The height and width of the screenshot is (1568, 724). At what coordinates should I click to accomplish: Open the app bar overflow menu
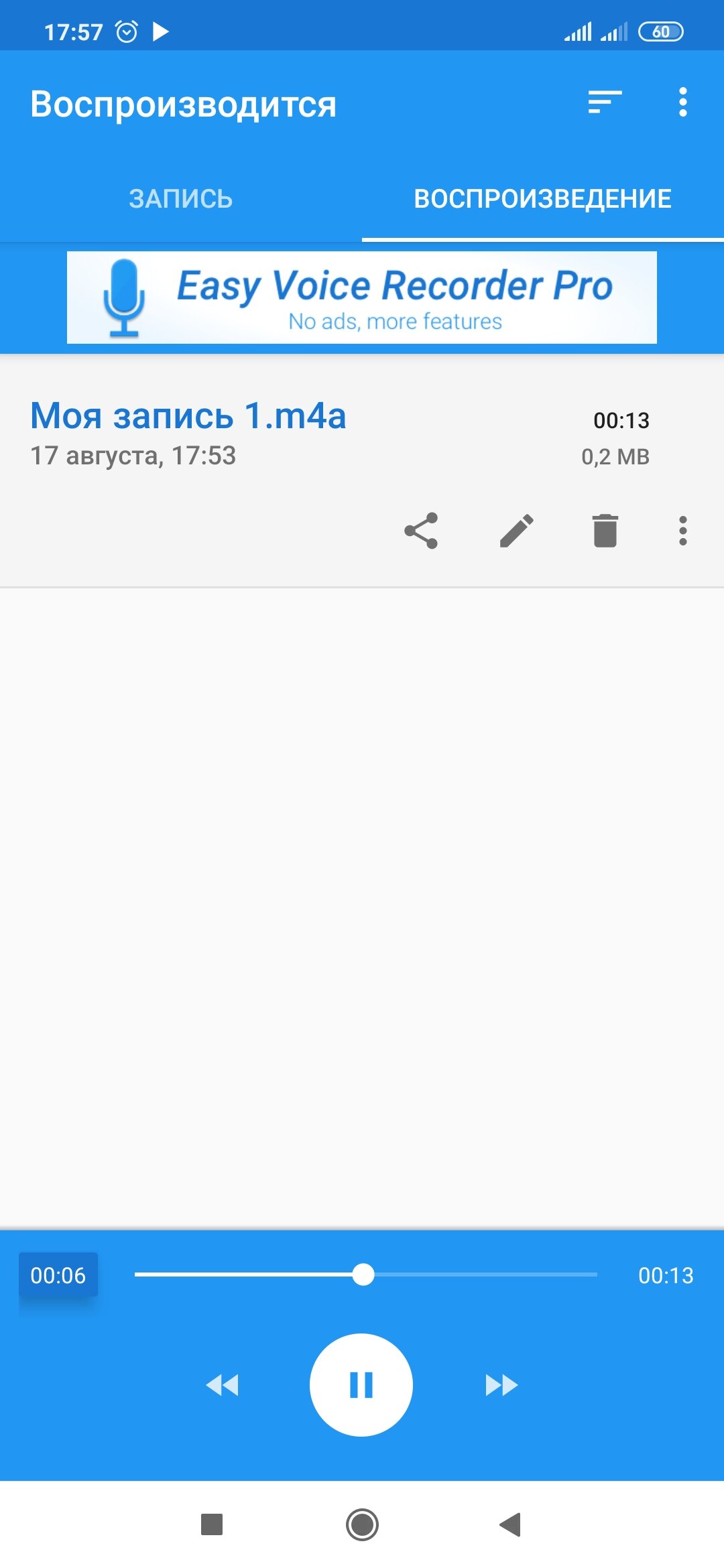pos(682,103)
